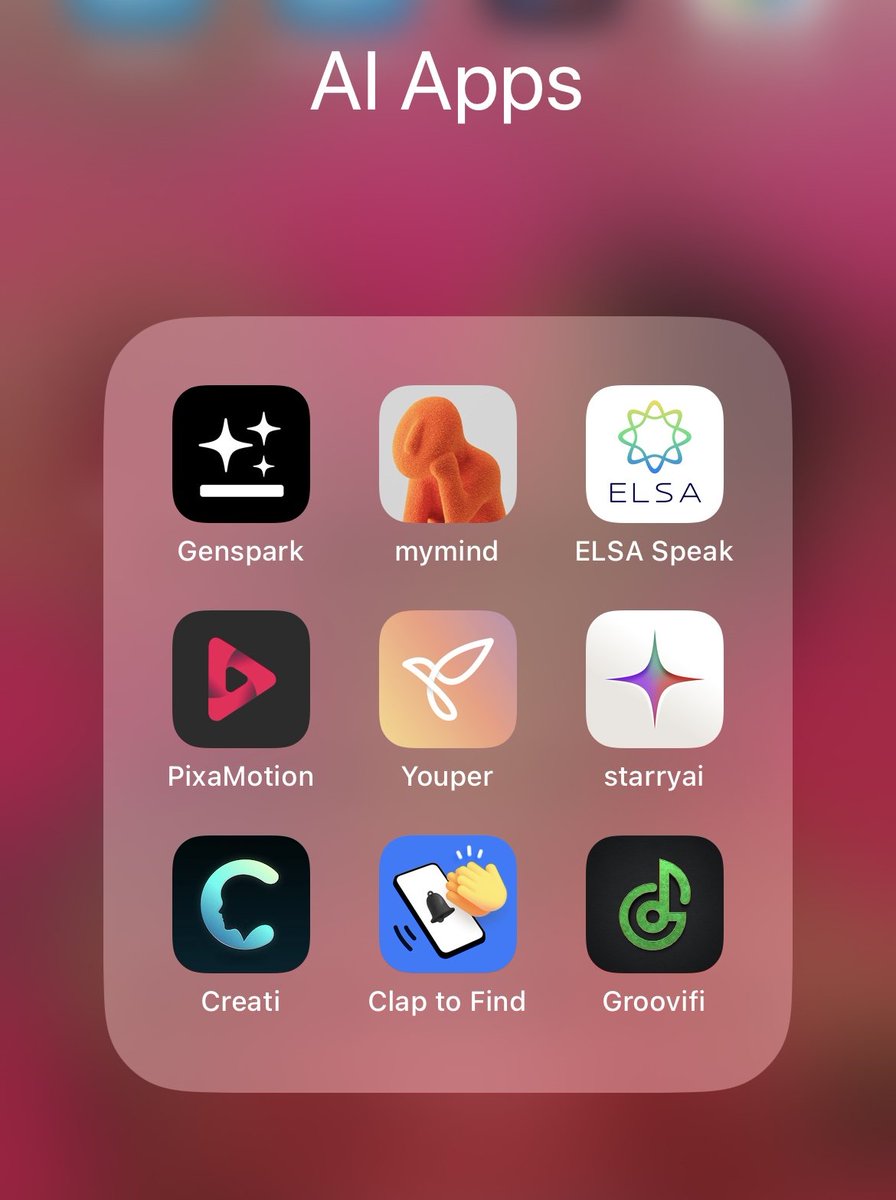
Task: Launch PixaMotion
Action: [x=241, y=679]
